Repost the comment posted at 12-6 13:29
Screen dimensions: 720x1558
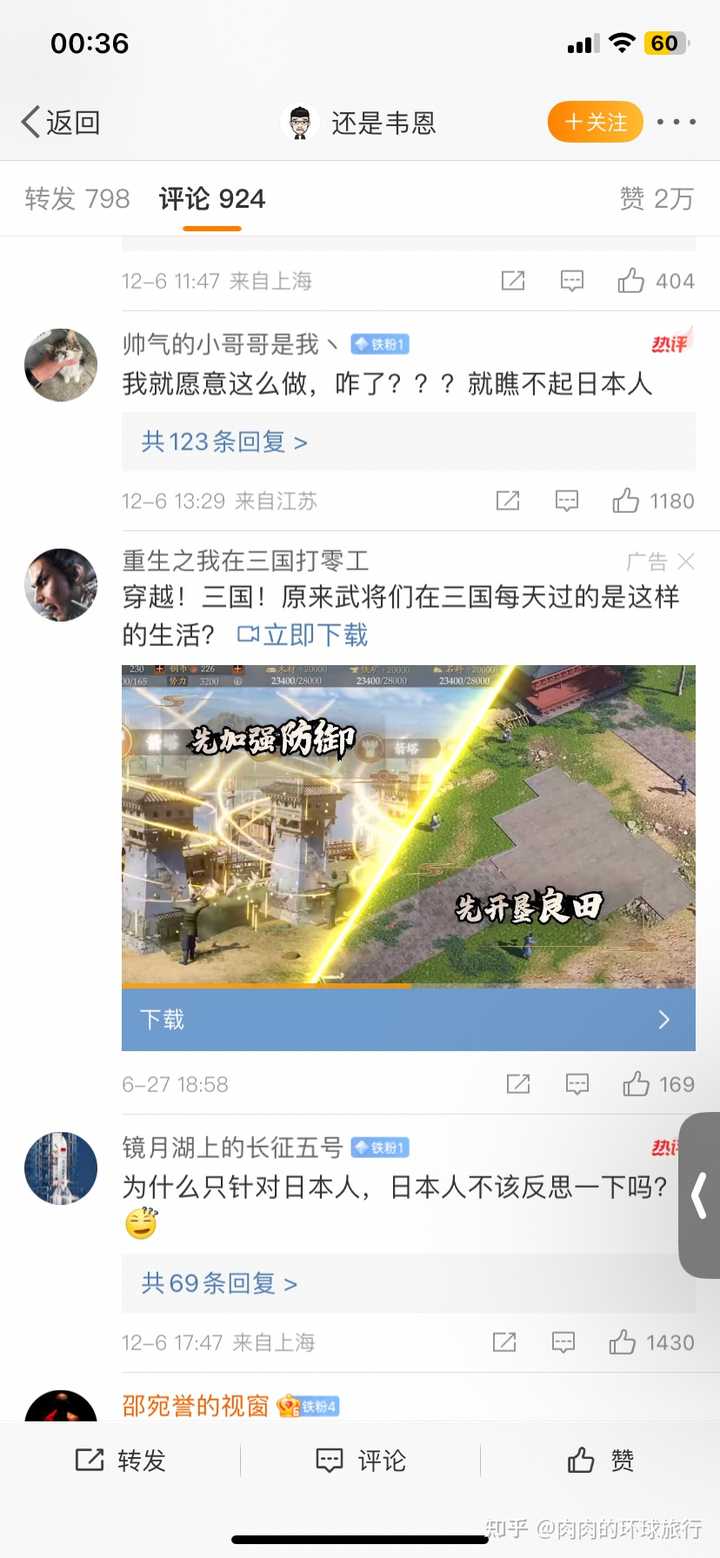[x=508, y=501]
